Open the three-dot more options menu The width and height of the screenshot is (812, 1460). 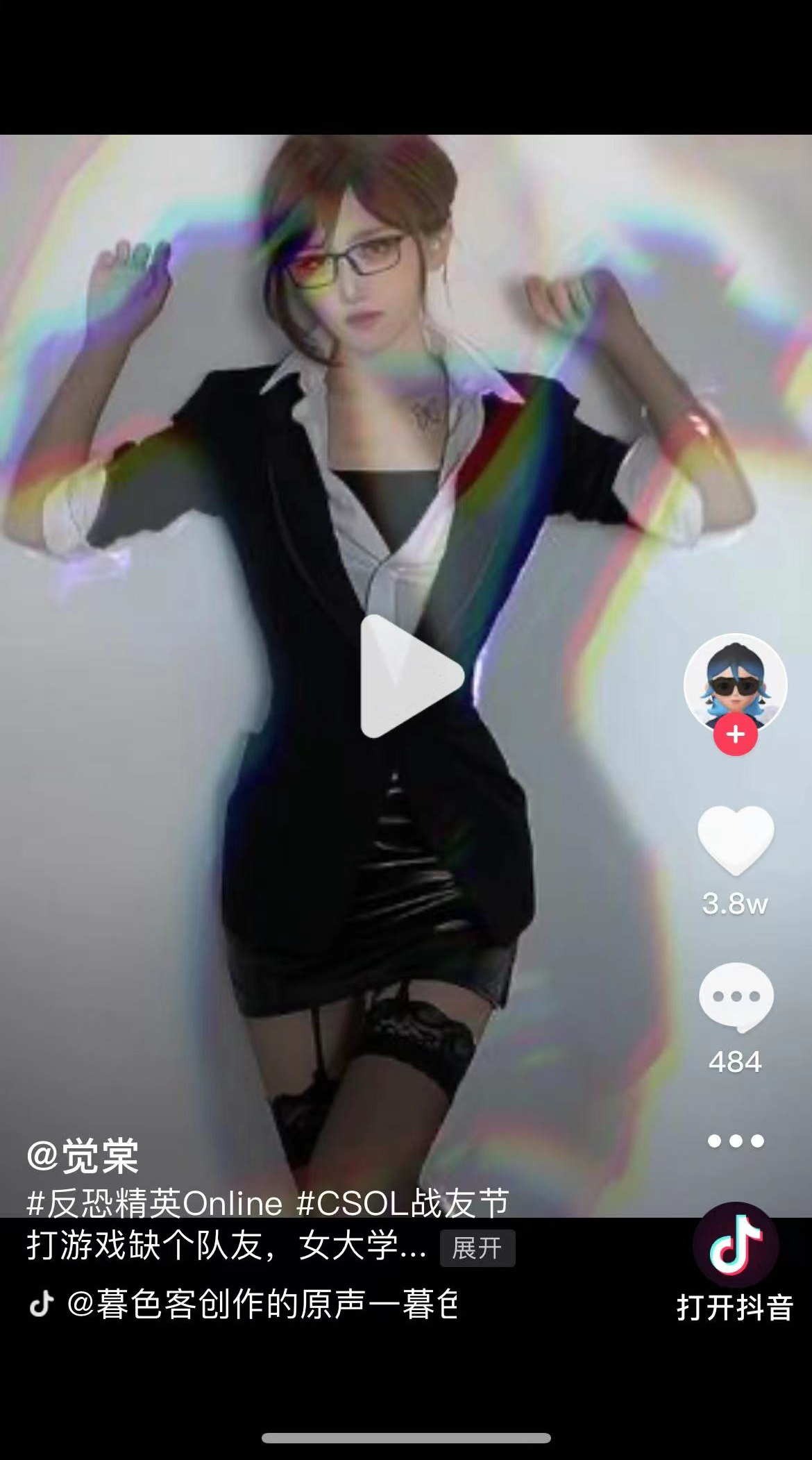[x=735, y=1141]
